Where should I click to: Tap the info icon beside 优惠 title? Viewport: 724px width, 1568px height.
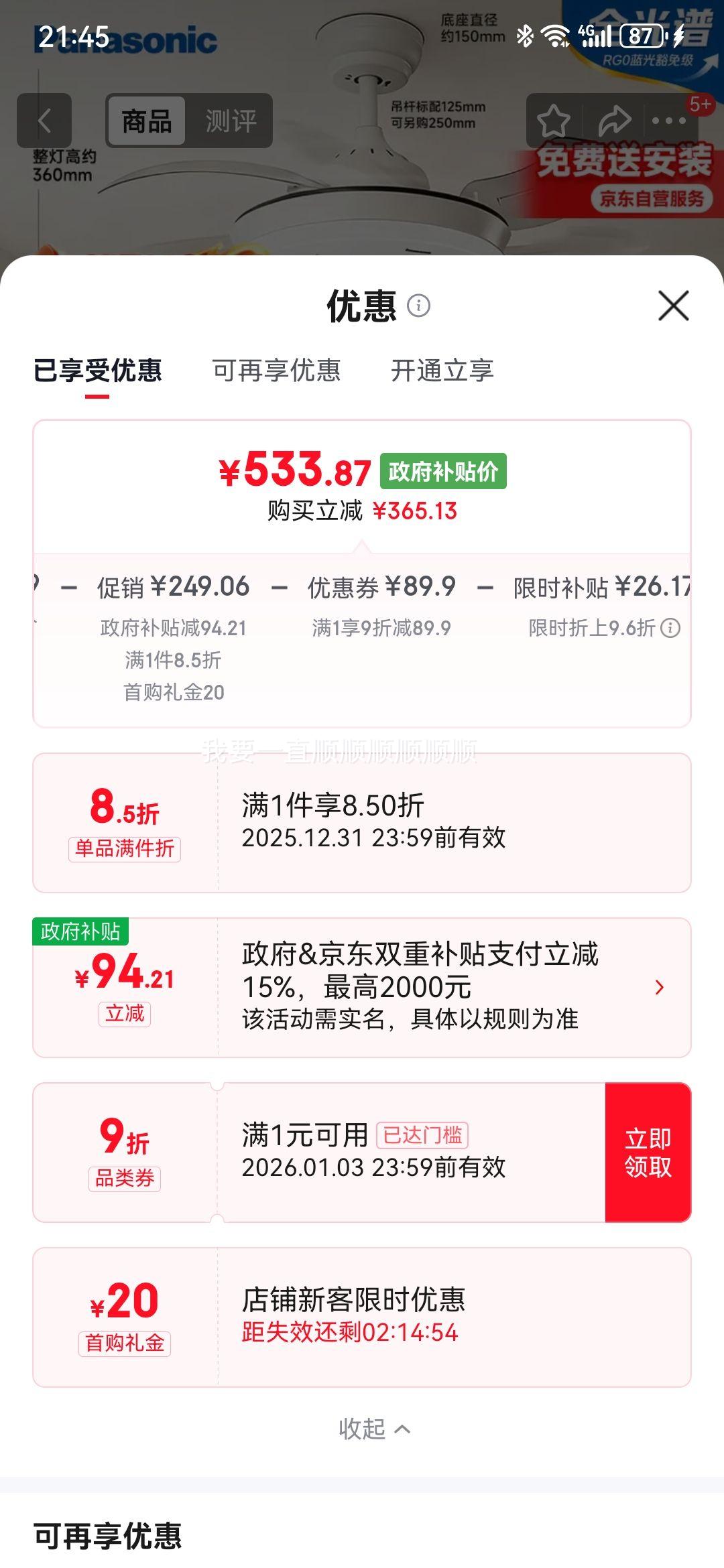click(420, 308)
